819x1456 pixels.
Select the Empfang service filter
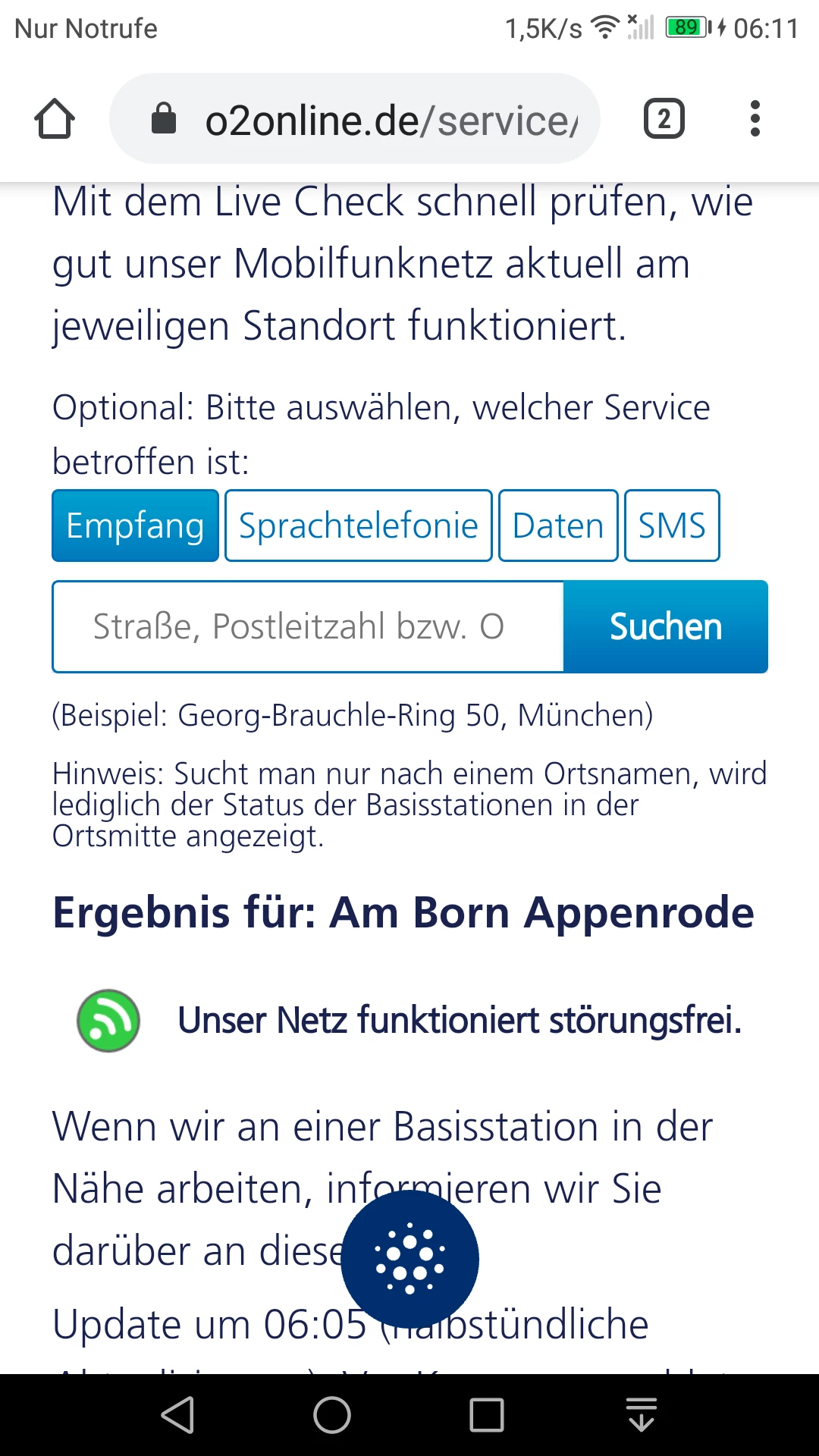135,526
